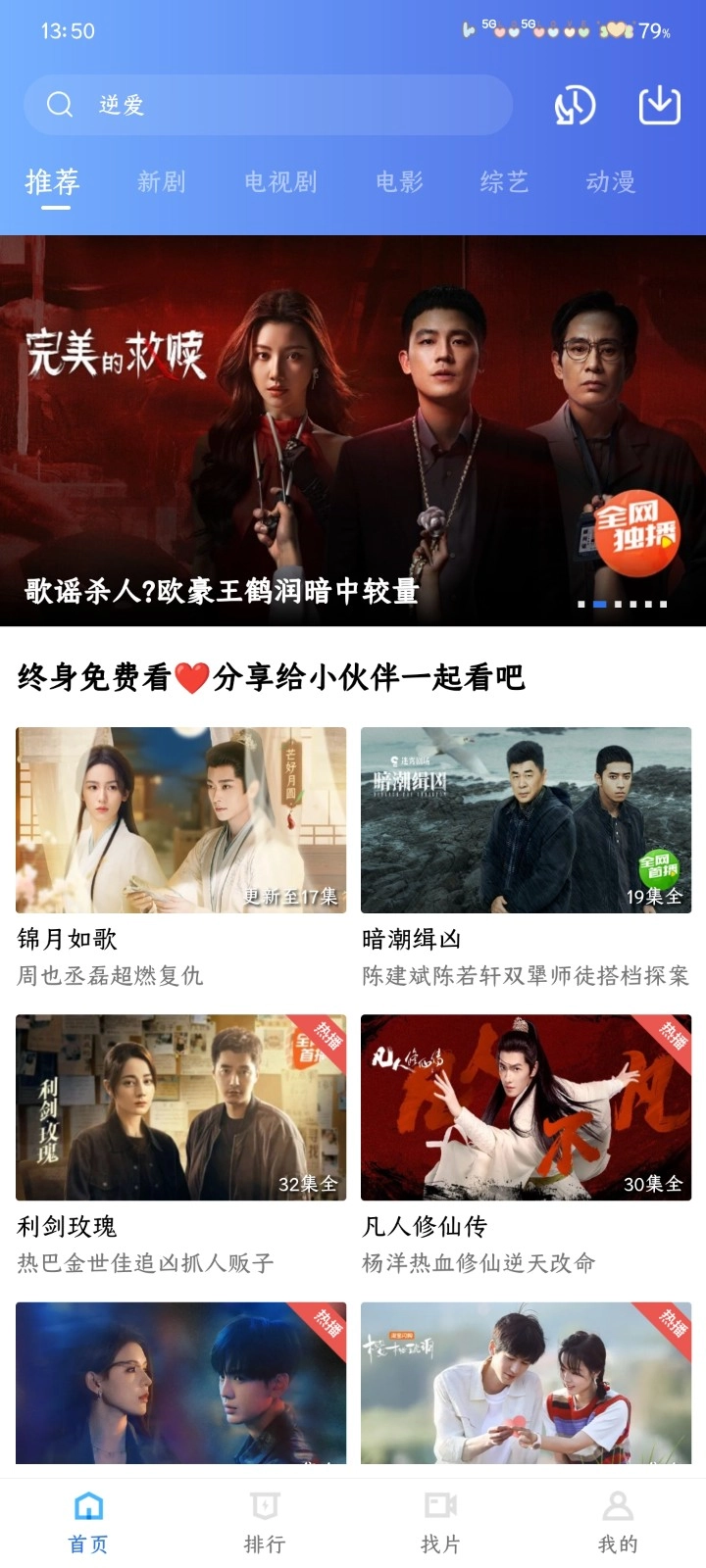Open the watch history icon
The height and width of the screenshot is (1568, 706).
click(x=575, y=105)
